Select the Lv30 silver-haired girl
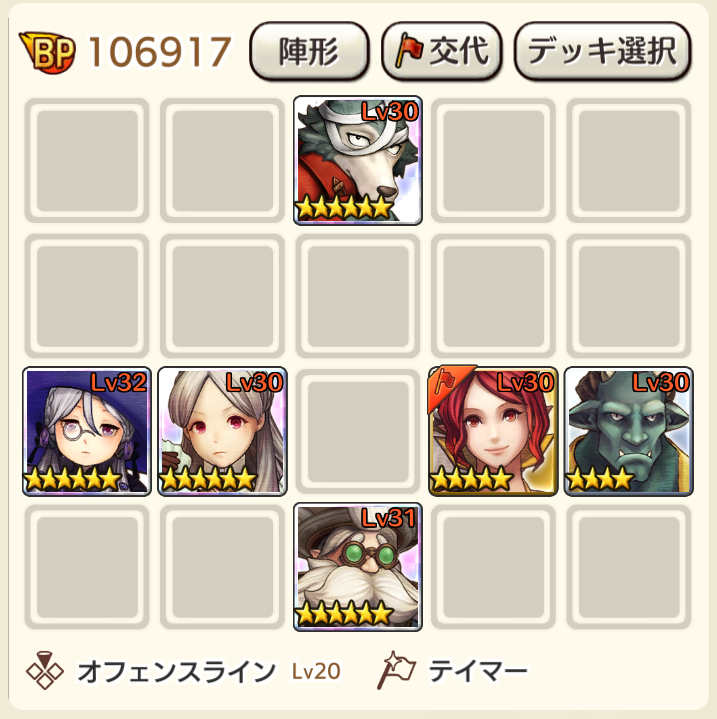Screen dimensions: 717x719 coord(222,431)
